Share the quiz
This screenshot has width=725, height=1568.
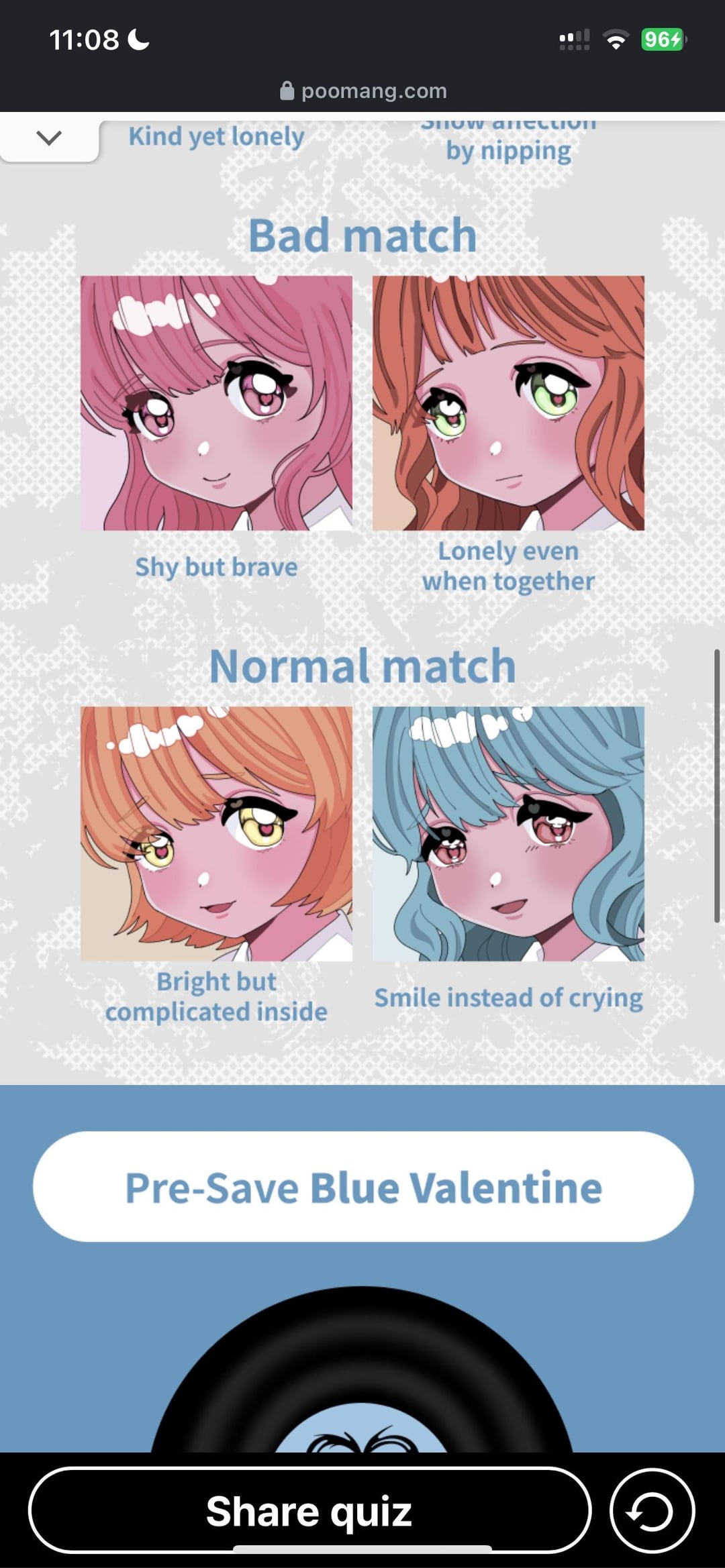(309, 1511)
